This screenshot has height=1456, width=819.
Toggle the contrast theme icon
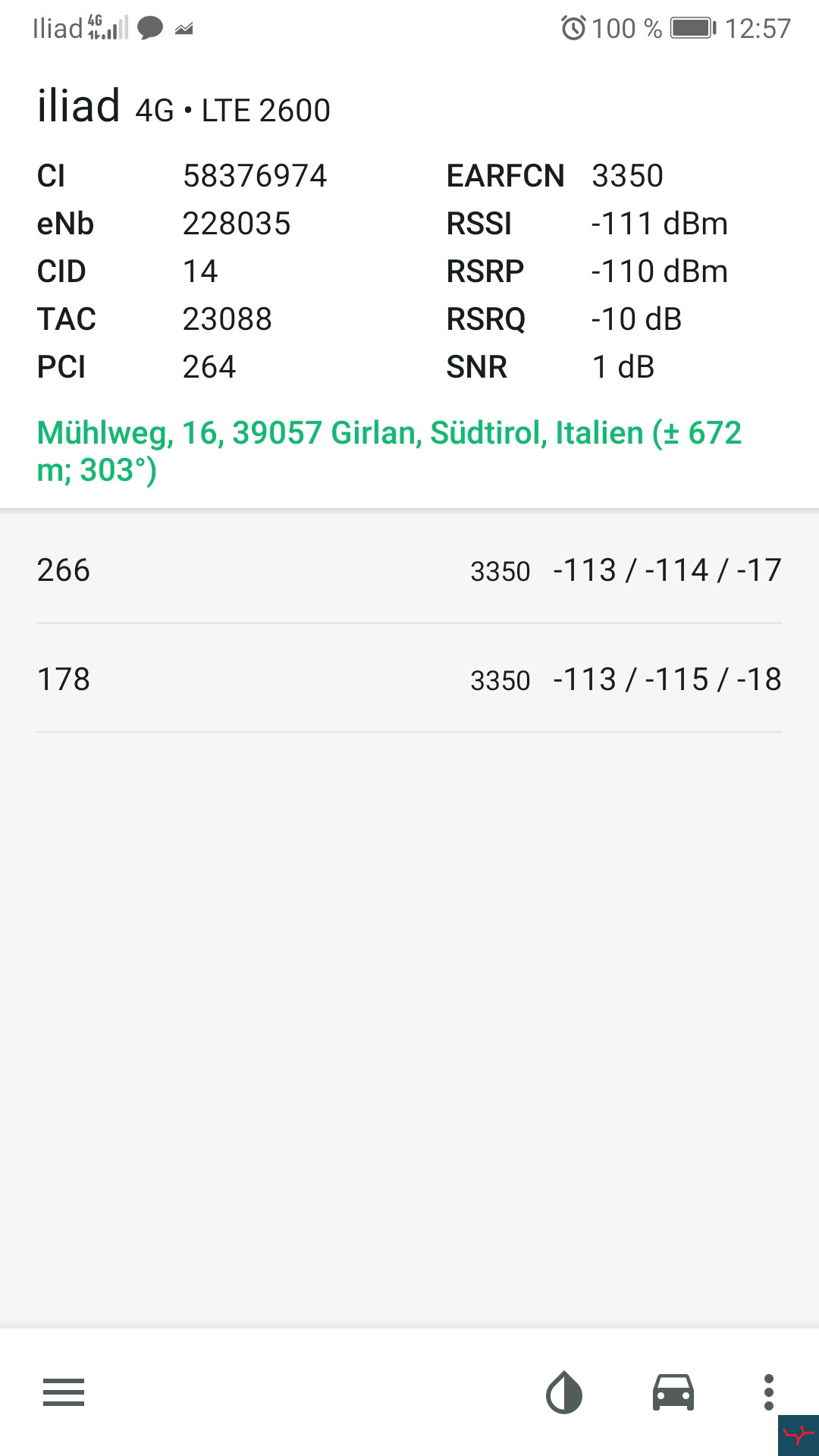pos(564,1392)
